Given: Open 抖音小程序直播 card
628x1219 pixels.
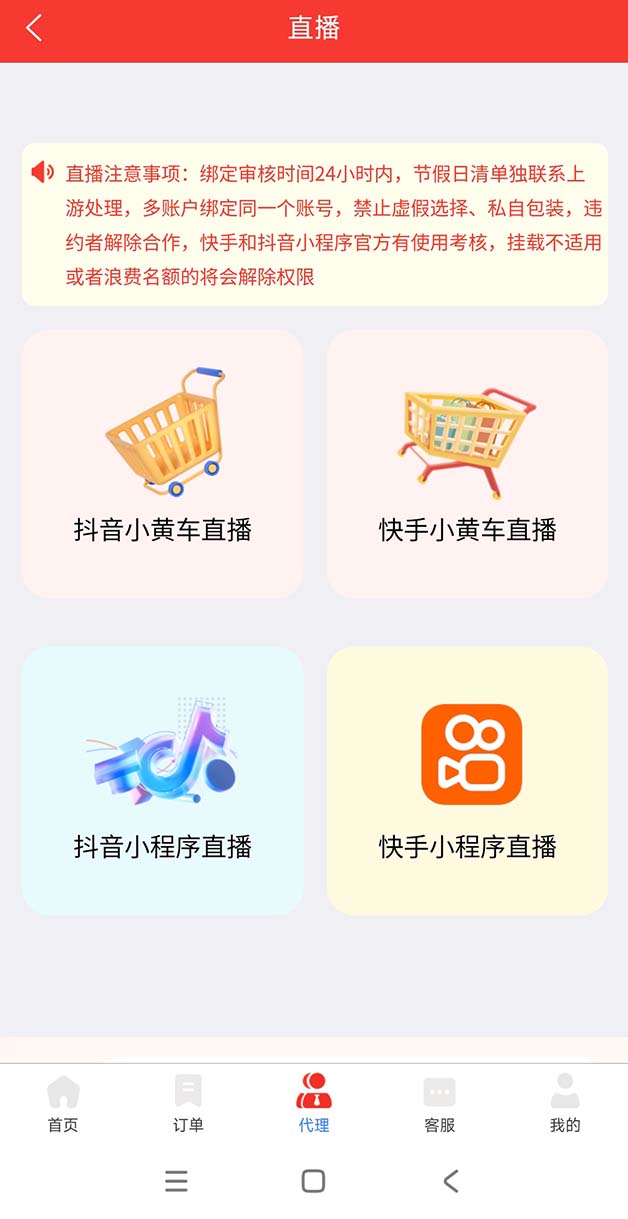Looking at the screenshot, I should click(x=162, y=780).
